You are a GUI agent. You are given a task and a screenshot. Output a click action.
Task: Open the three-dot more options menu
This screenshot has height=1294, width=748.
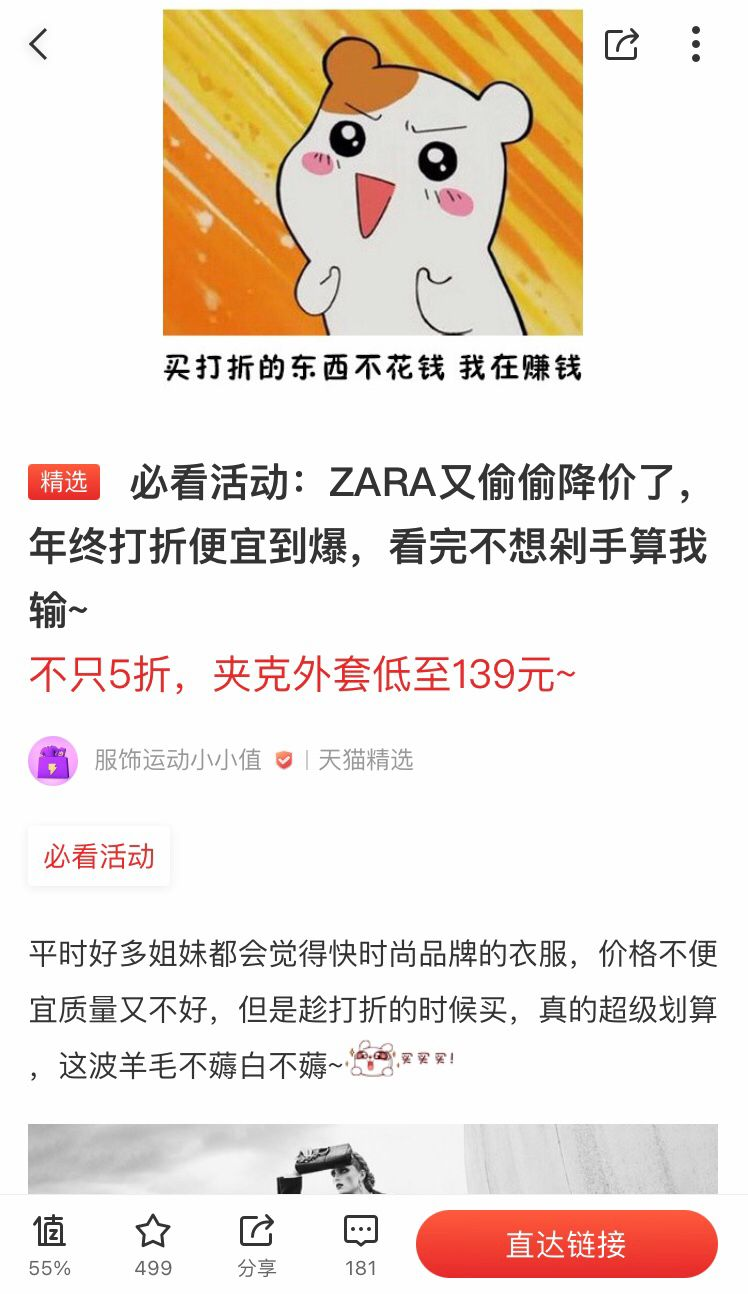[695, 45]
